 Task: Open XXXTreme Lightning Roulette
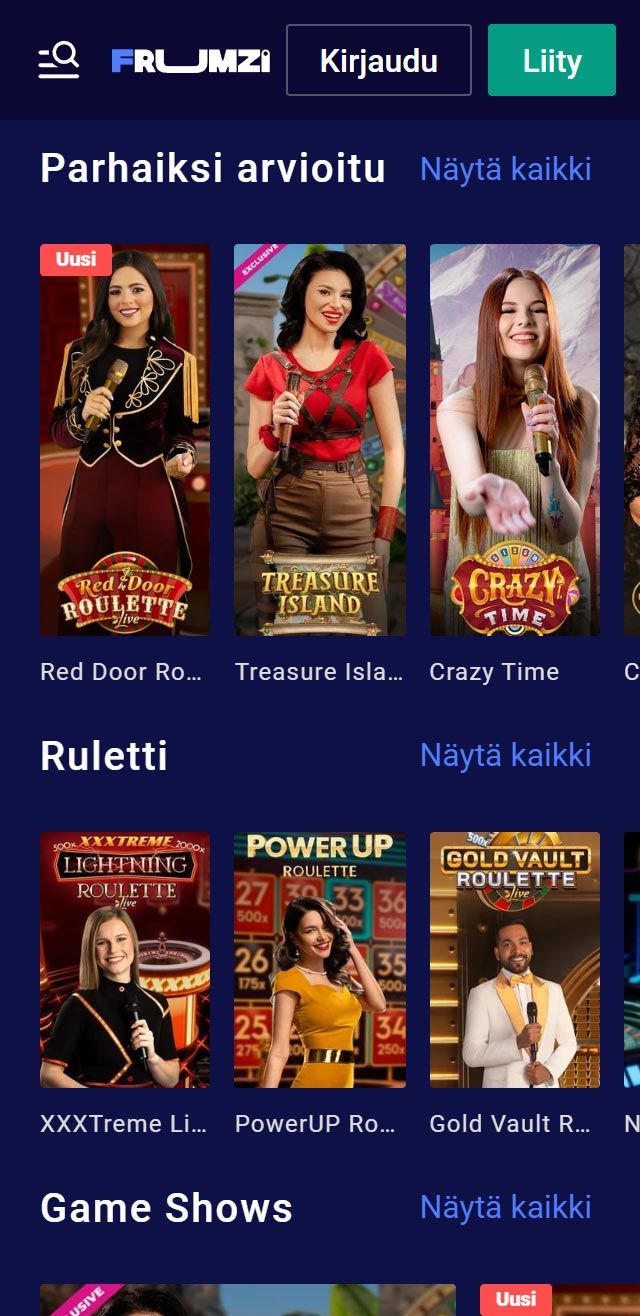click(125, 960)
